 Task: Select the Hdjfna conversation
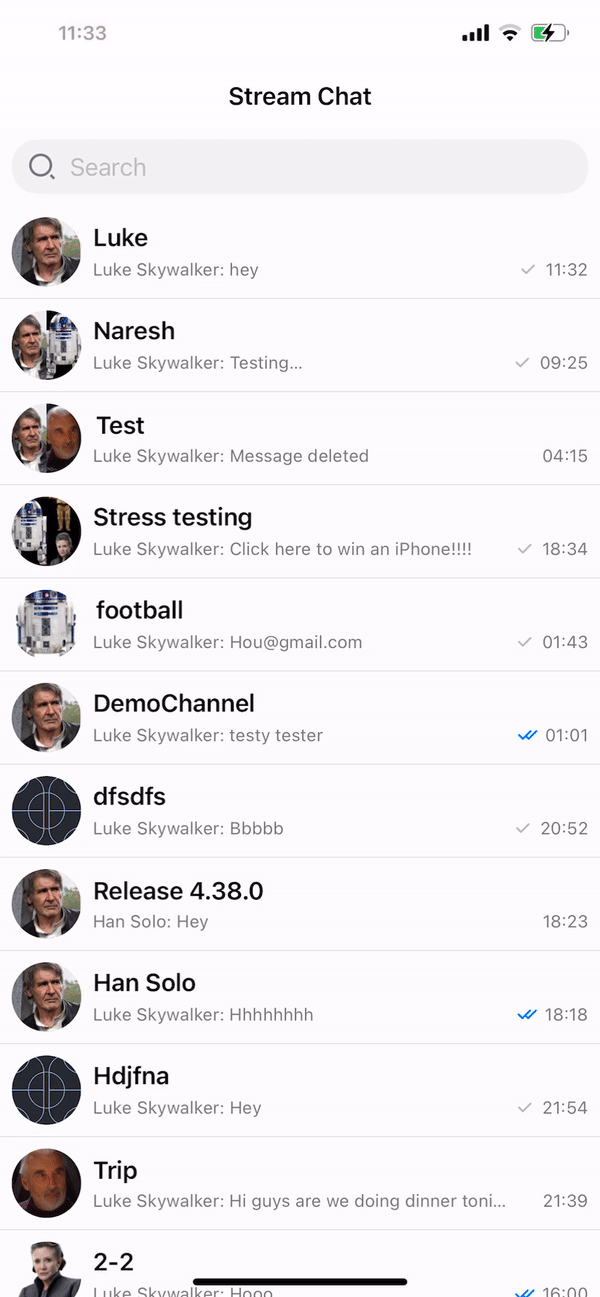[300, 1090]
